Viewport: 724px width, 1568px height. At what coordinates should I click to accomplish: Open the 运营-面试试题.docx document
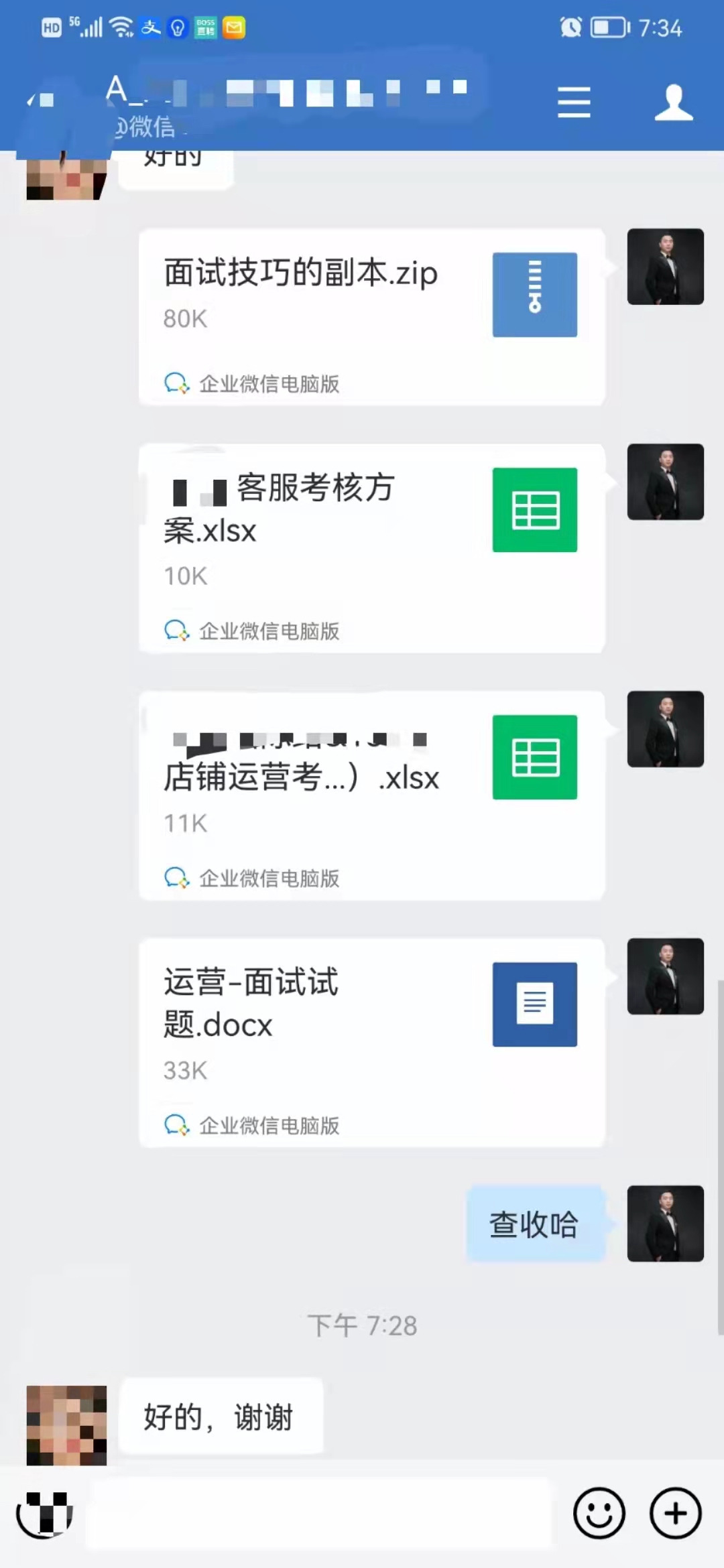click(371, 1042)
